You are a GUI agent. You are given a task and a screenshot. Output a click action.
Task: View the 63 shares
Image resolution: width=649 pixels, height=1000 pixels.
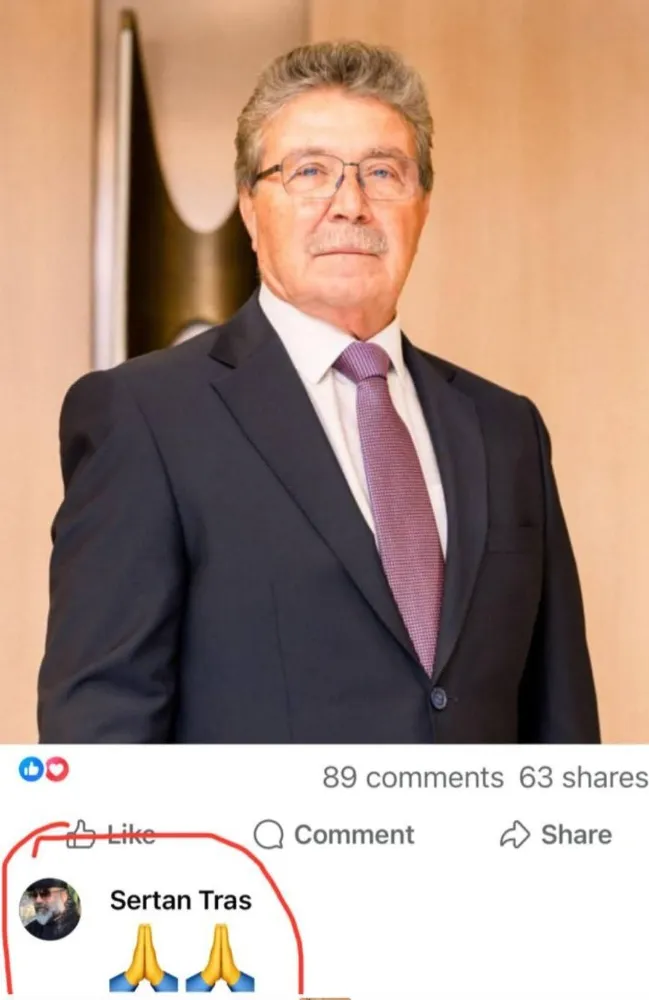pos(582,777)
